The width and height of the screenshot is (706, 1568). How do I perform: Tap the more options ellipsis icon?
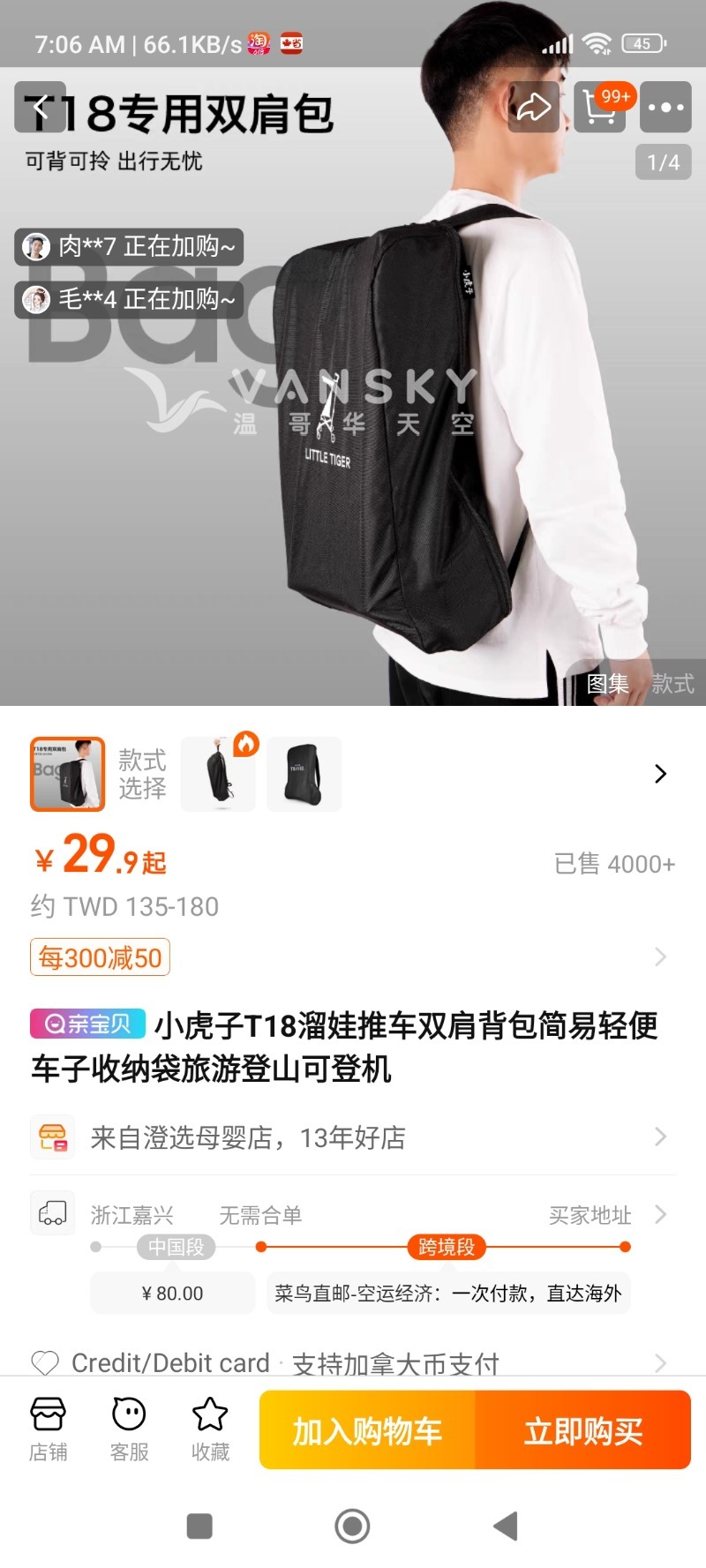(x=665, y=108)
